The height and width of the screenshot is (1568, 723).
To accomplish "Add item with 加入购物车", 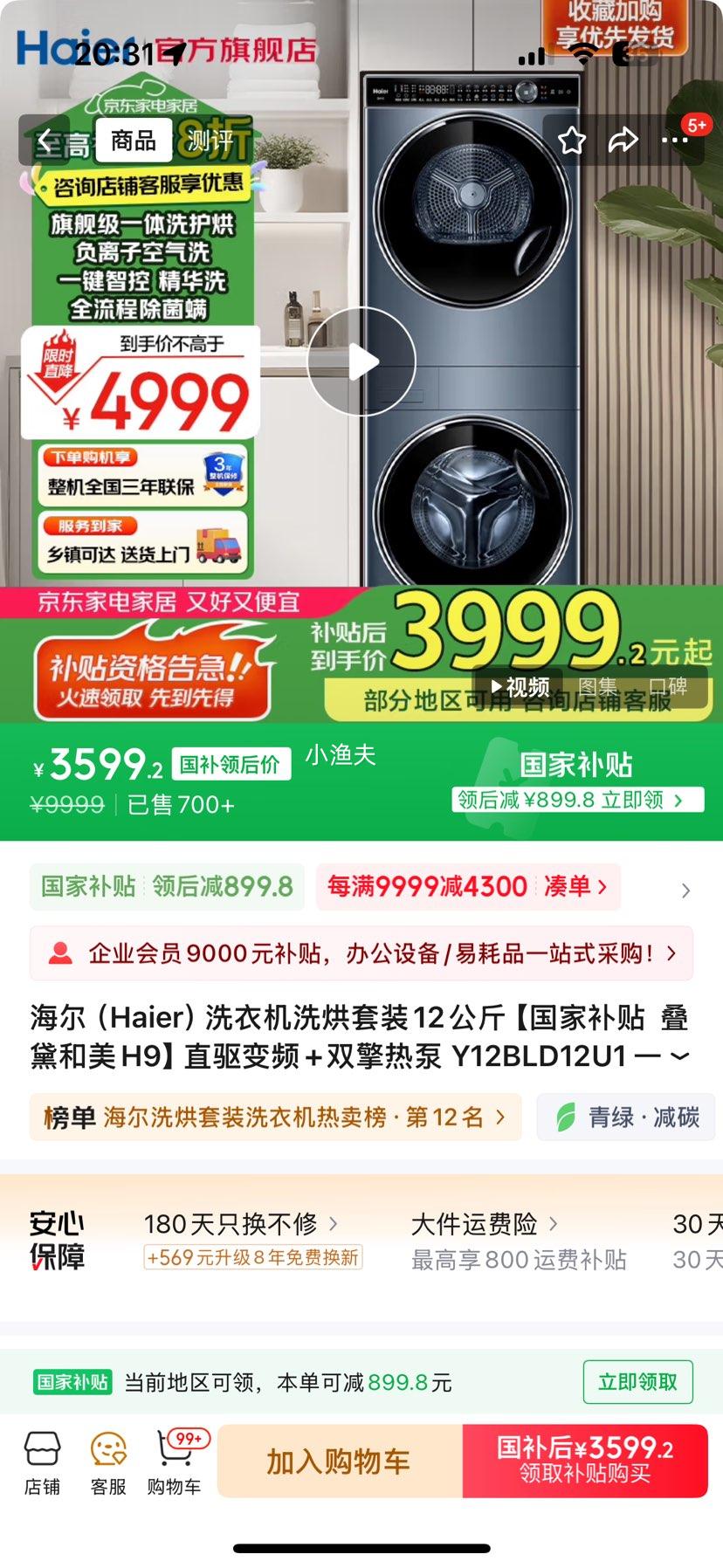I will pyautogui.click(x=339, y=1461).
